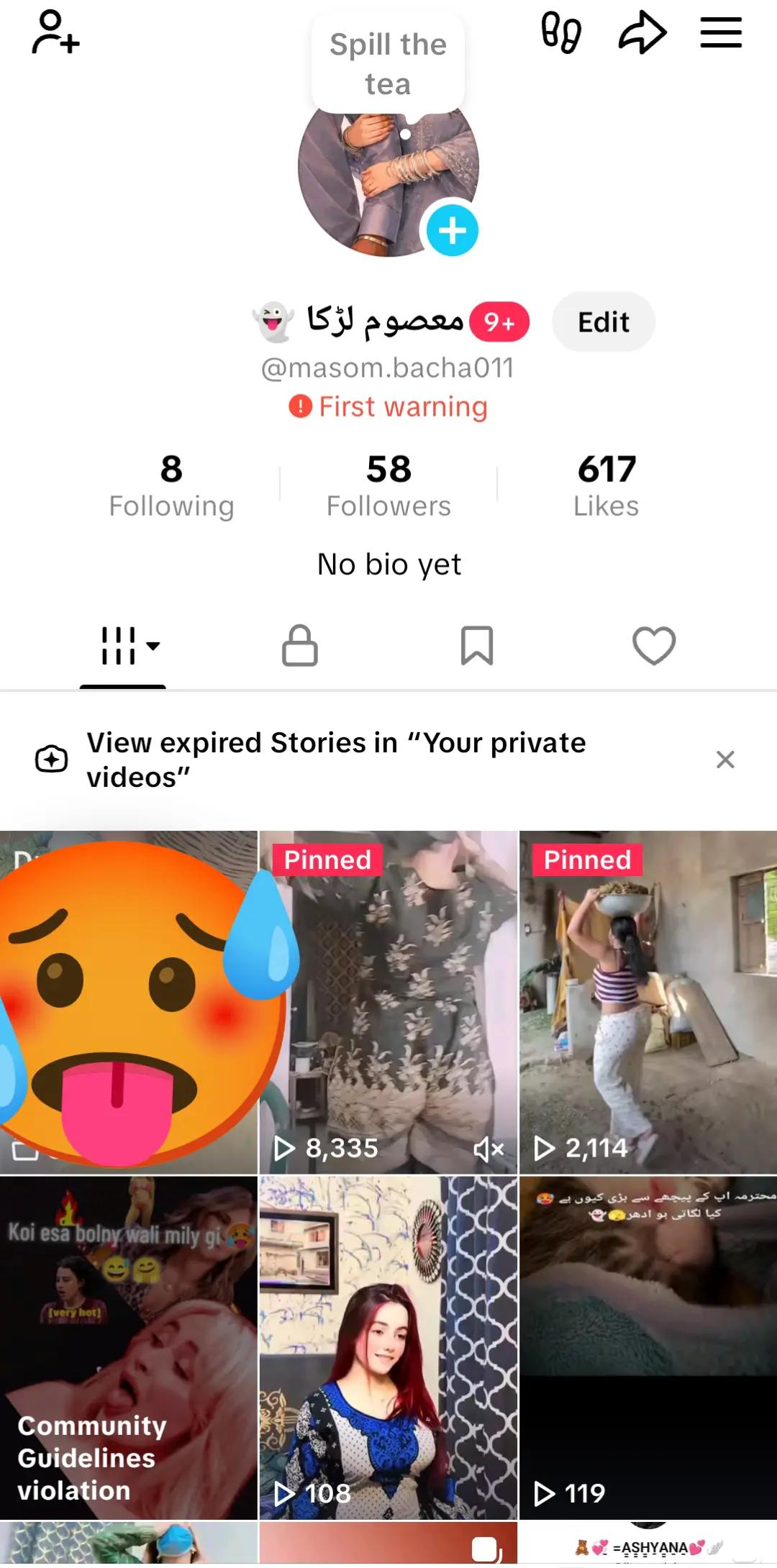Switch to the liked videos heart tab
Viewport: 777px width, 1568px height.
click(x=654, y=645)
